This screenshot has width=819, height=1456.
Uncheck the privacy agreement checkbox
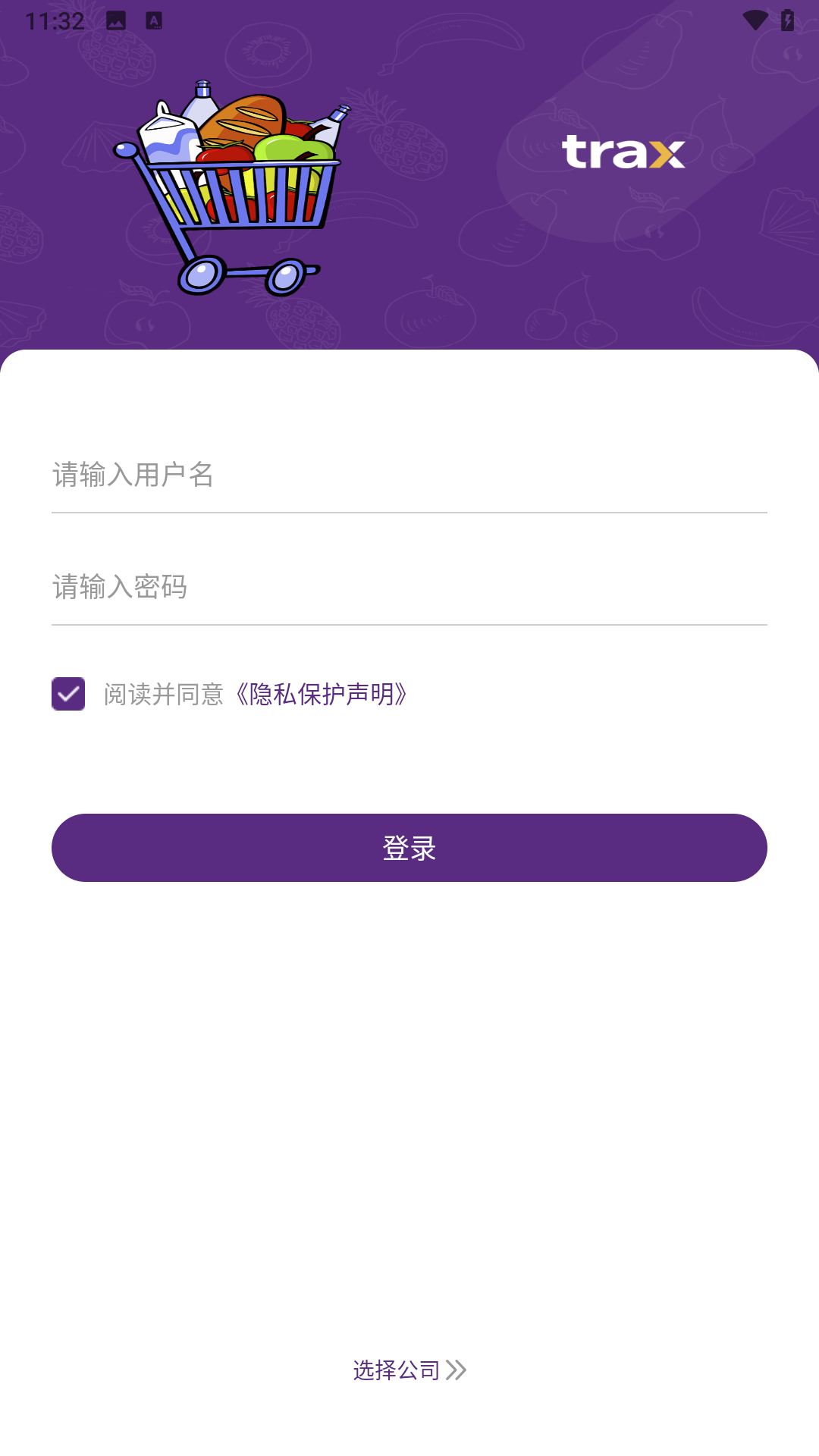(x=68, y=694)
